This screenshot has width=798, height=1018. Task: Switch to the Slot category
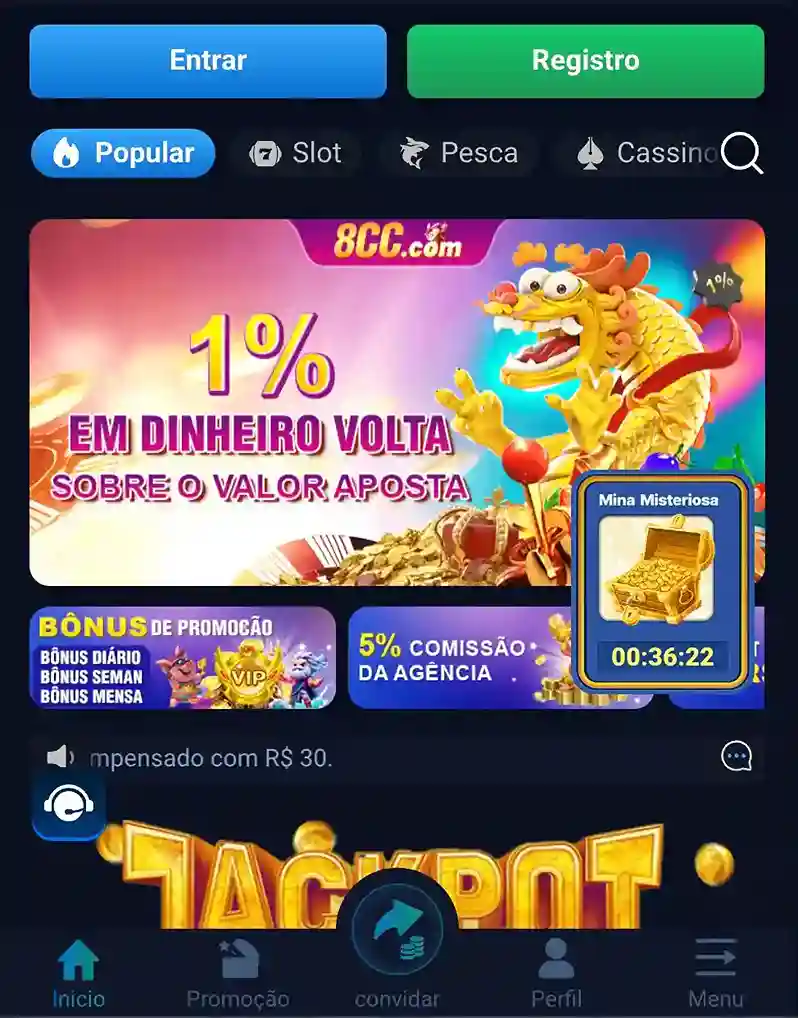(296, 153)
